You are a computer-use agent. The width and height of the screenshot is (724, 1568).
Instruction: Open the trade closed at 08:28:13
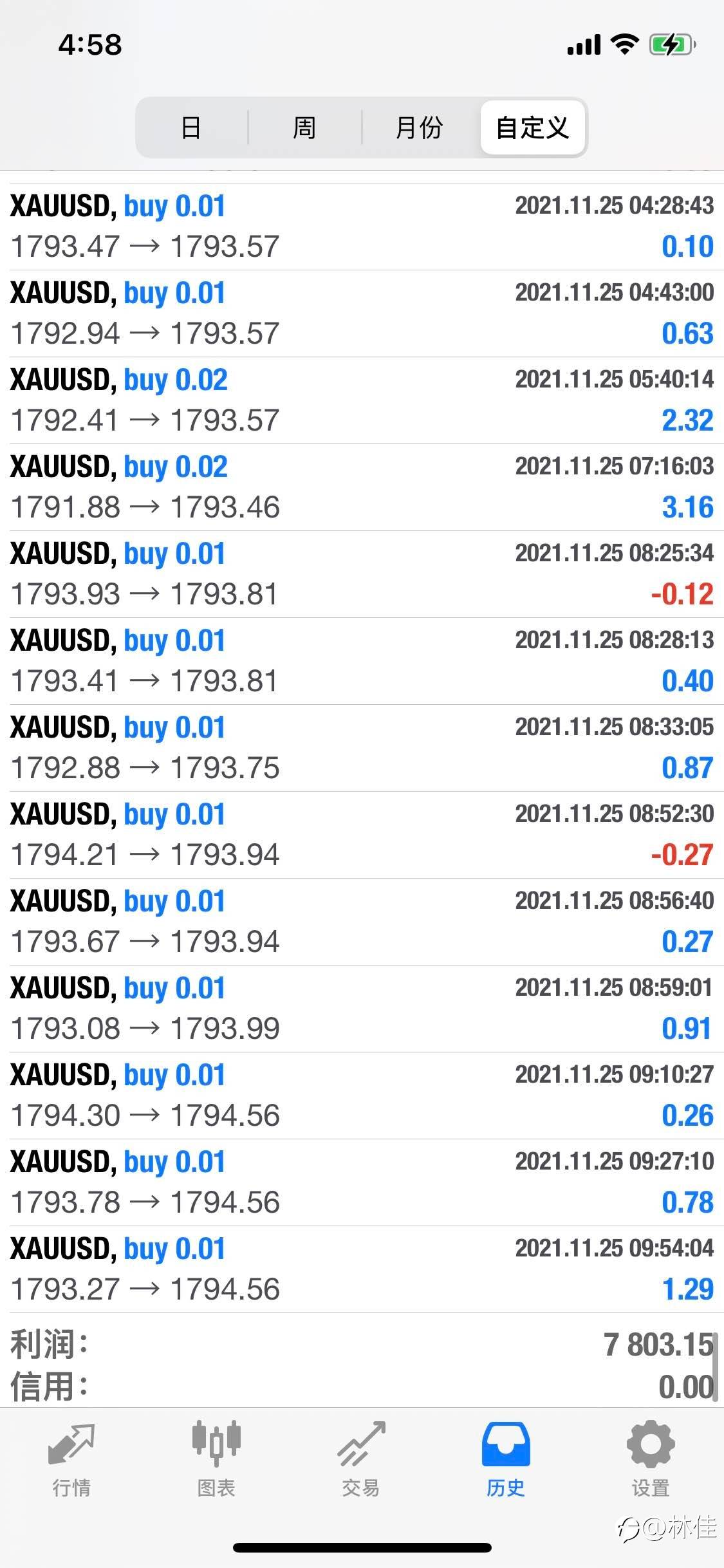coord(362,661)
